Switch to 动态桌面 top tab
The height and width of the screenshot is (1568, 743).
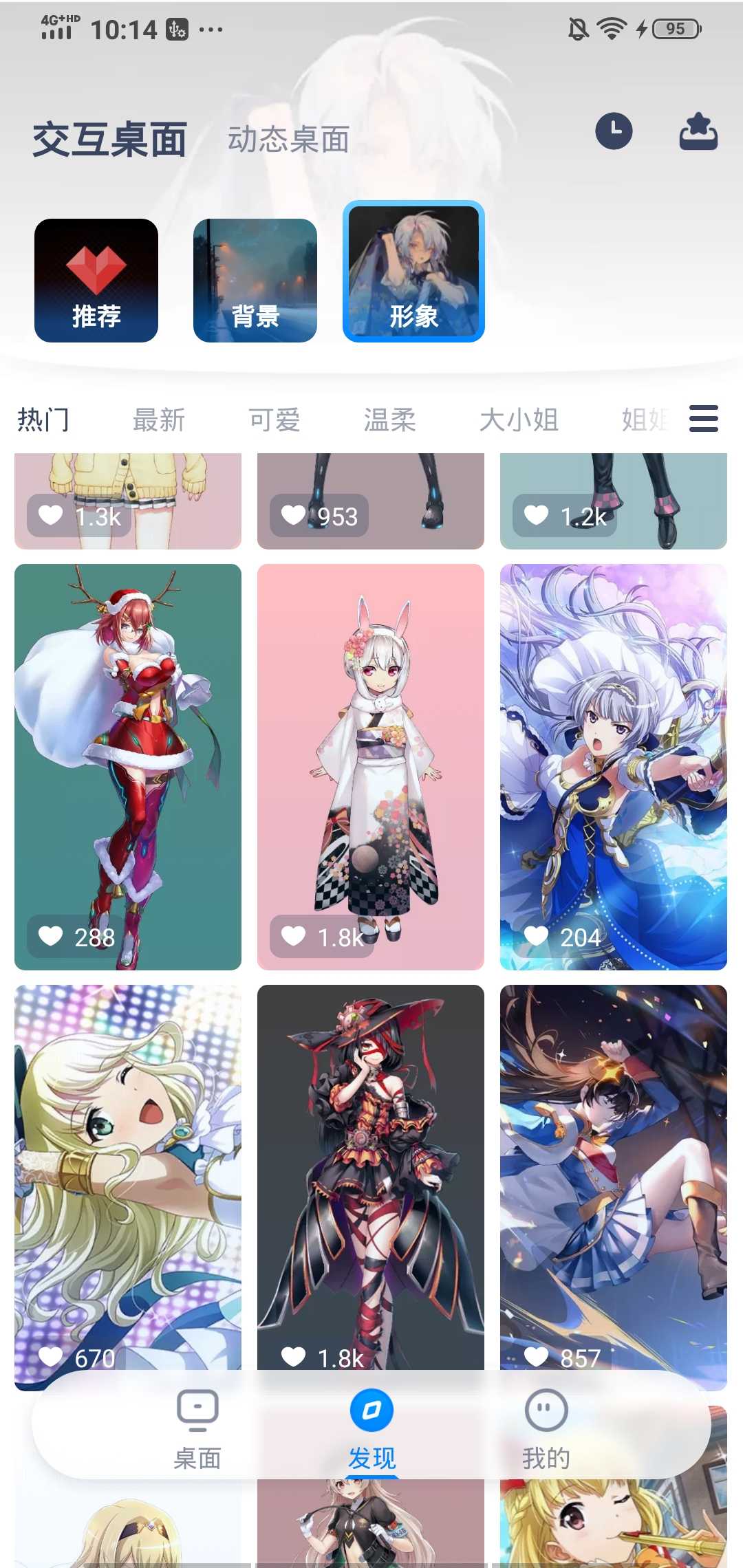(288, 140)
